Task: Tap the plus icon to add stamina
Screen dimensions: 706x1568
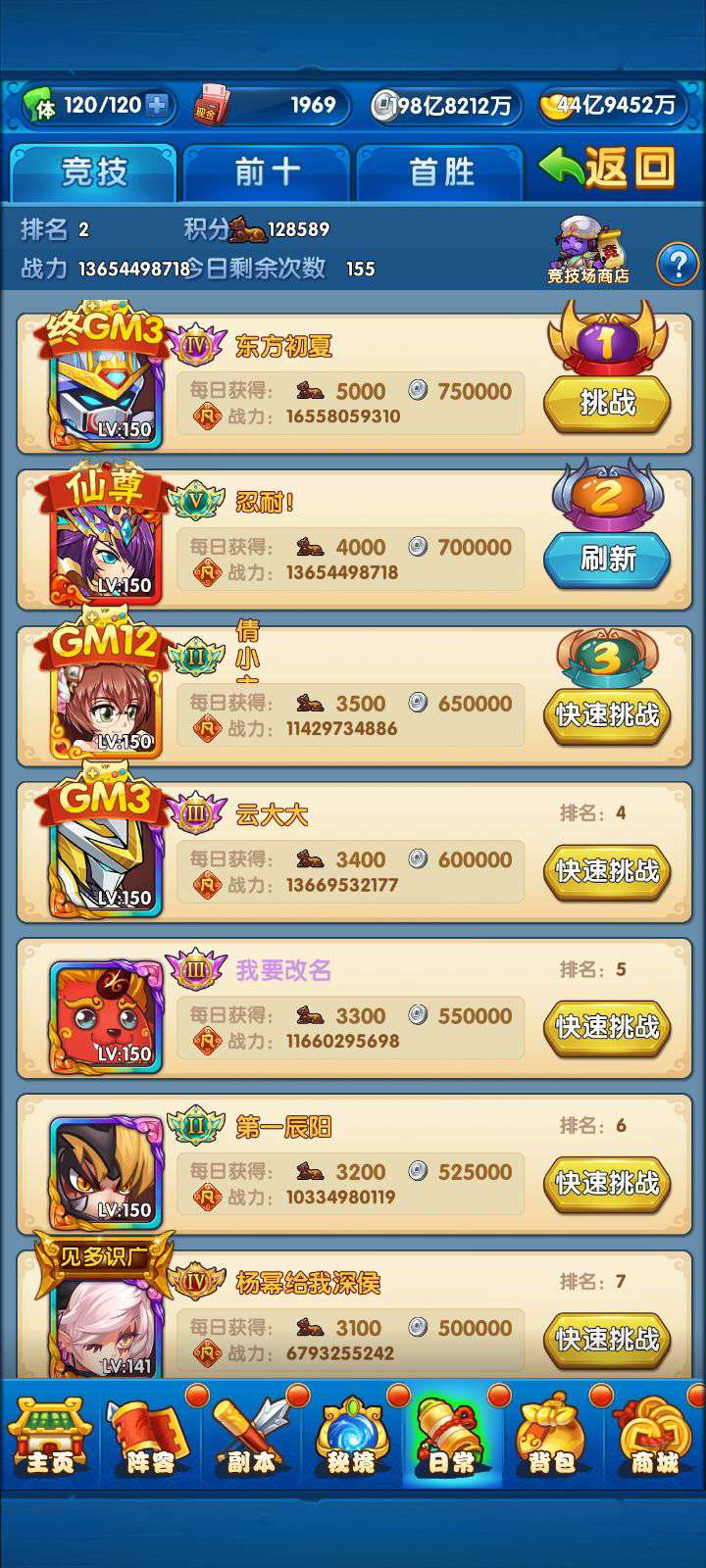Action: 157,105
